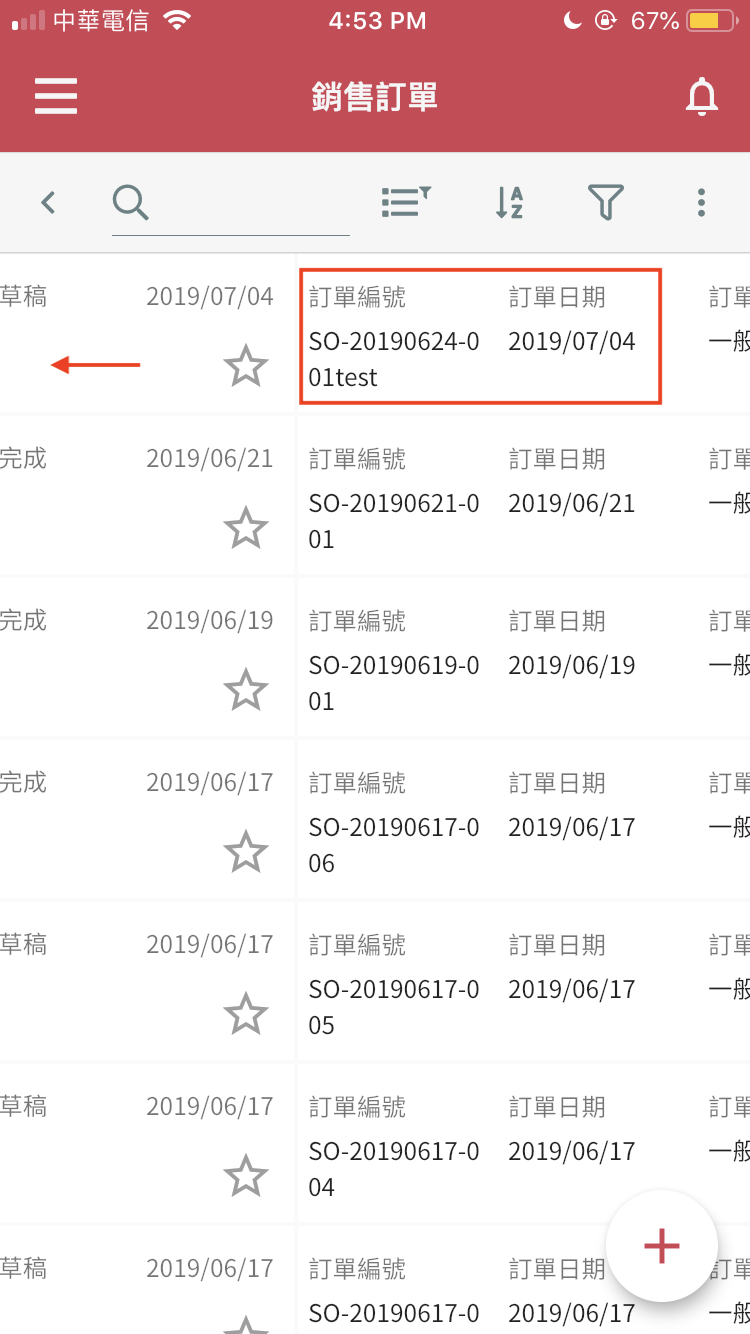Add a new sales order
The width and height of the screenshot is (750, 1334).
click(662, 1246)
